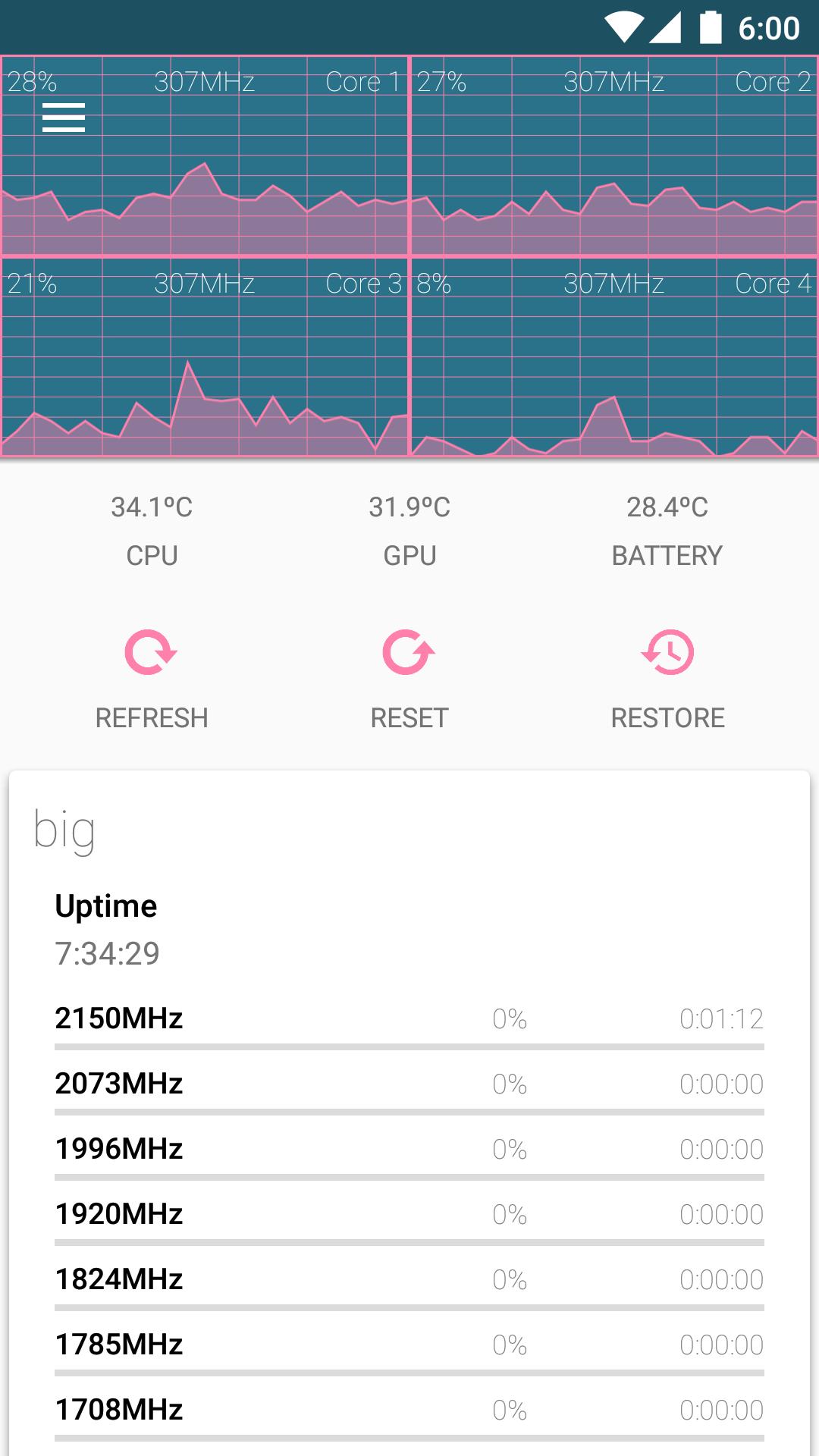Tap the Restore history icon
Image resolution: width=819 pixels, height=1456 pixels.
(x=668, y=654)
